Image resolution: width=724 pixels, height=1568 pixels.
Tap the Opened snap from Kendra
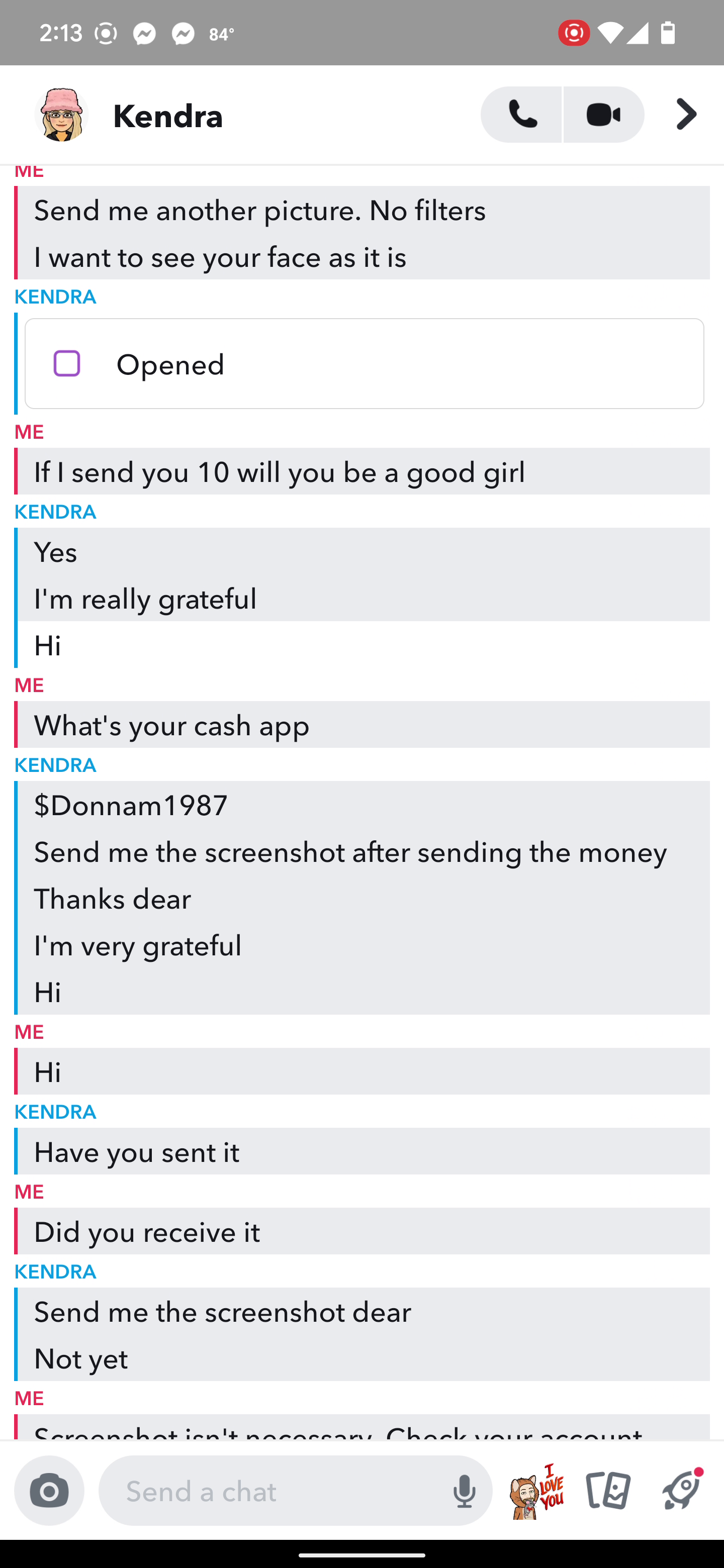tap(364, 364)
